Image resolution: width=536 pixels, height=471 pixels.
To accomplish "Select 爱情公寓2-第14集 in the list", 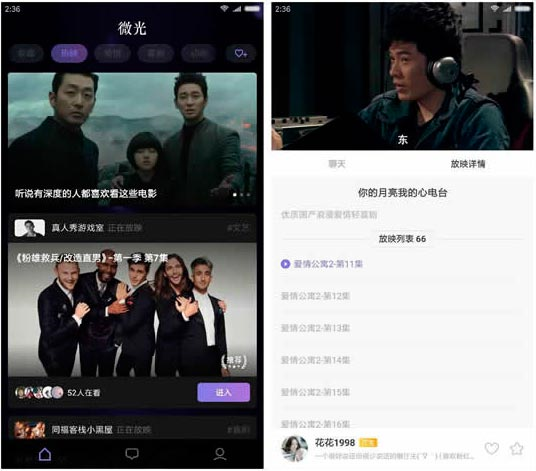I will (315, 360).
